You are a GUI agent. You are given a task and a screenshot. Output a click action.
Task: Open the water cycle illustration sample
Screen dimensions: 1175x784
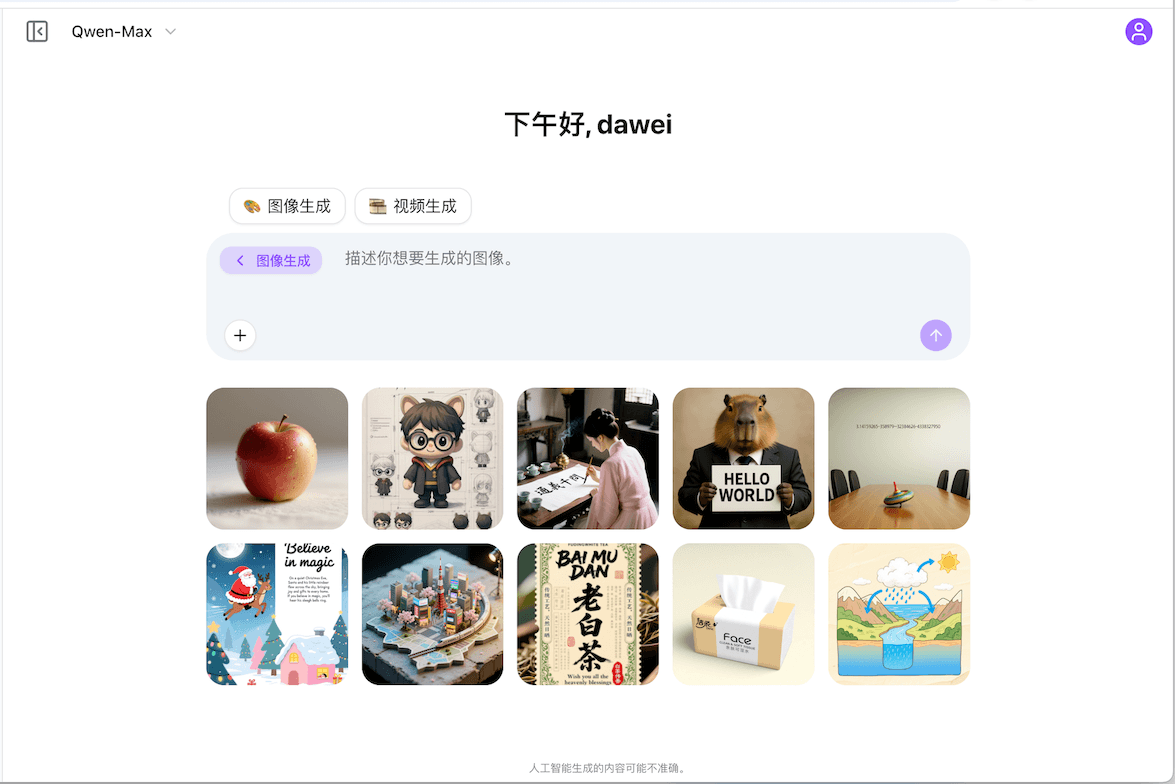coord(899,614)
